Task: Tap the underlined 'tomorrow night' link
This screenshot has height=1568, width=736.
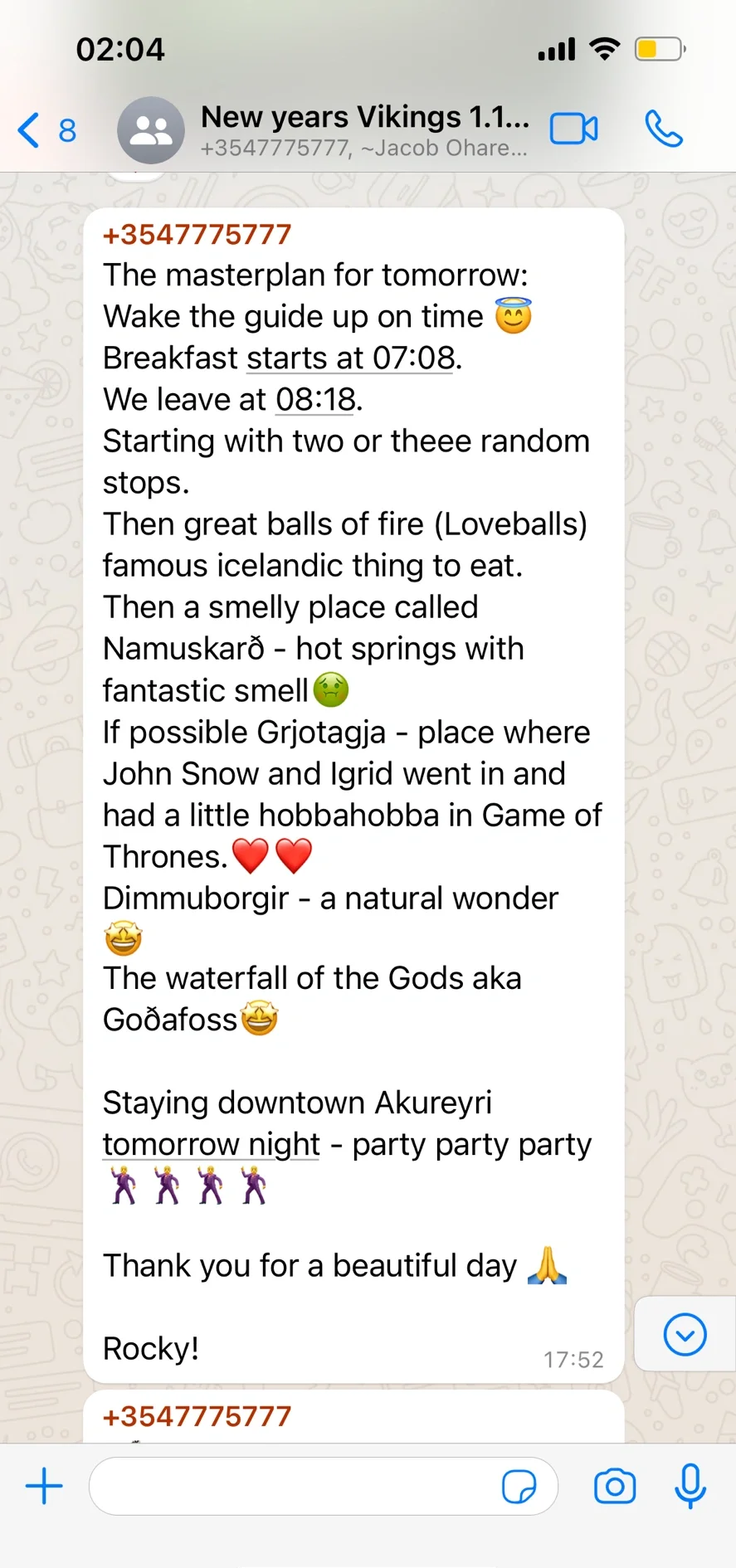Action: (x=211, y=1144)
